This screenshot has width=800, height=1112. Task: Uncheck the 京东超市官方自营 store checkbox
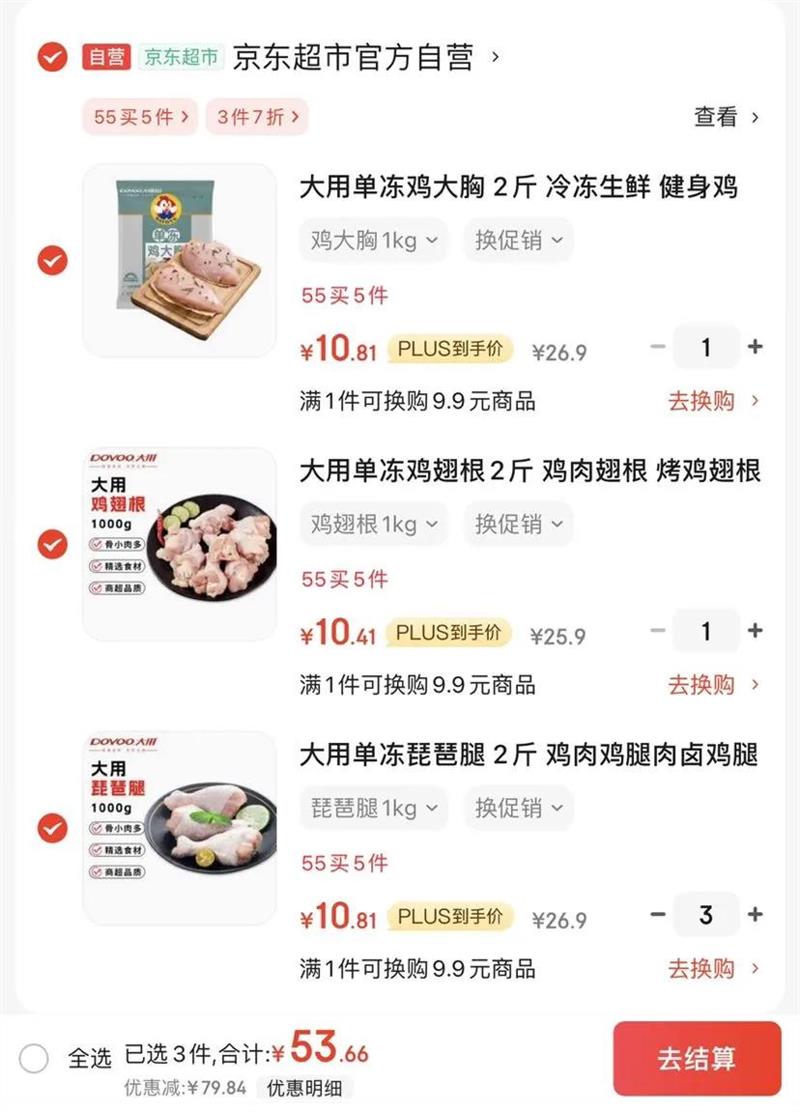coord(52,58)
